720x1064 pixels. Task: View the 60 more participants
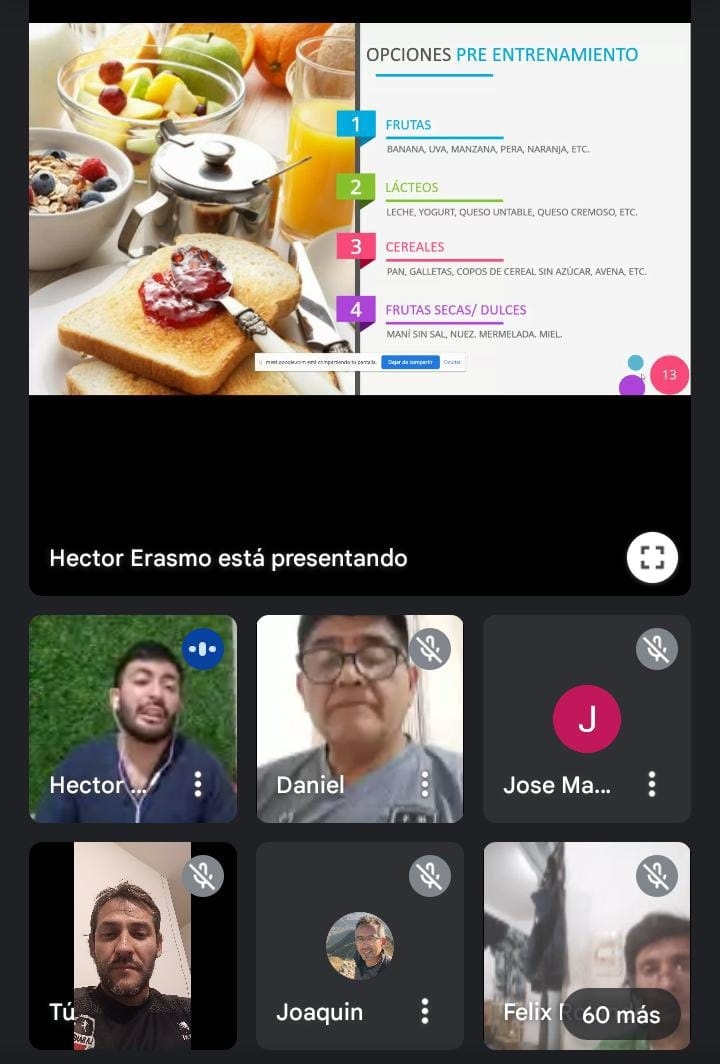pyautogui.click(x=621, y=1014)
